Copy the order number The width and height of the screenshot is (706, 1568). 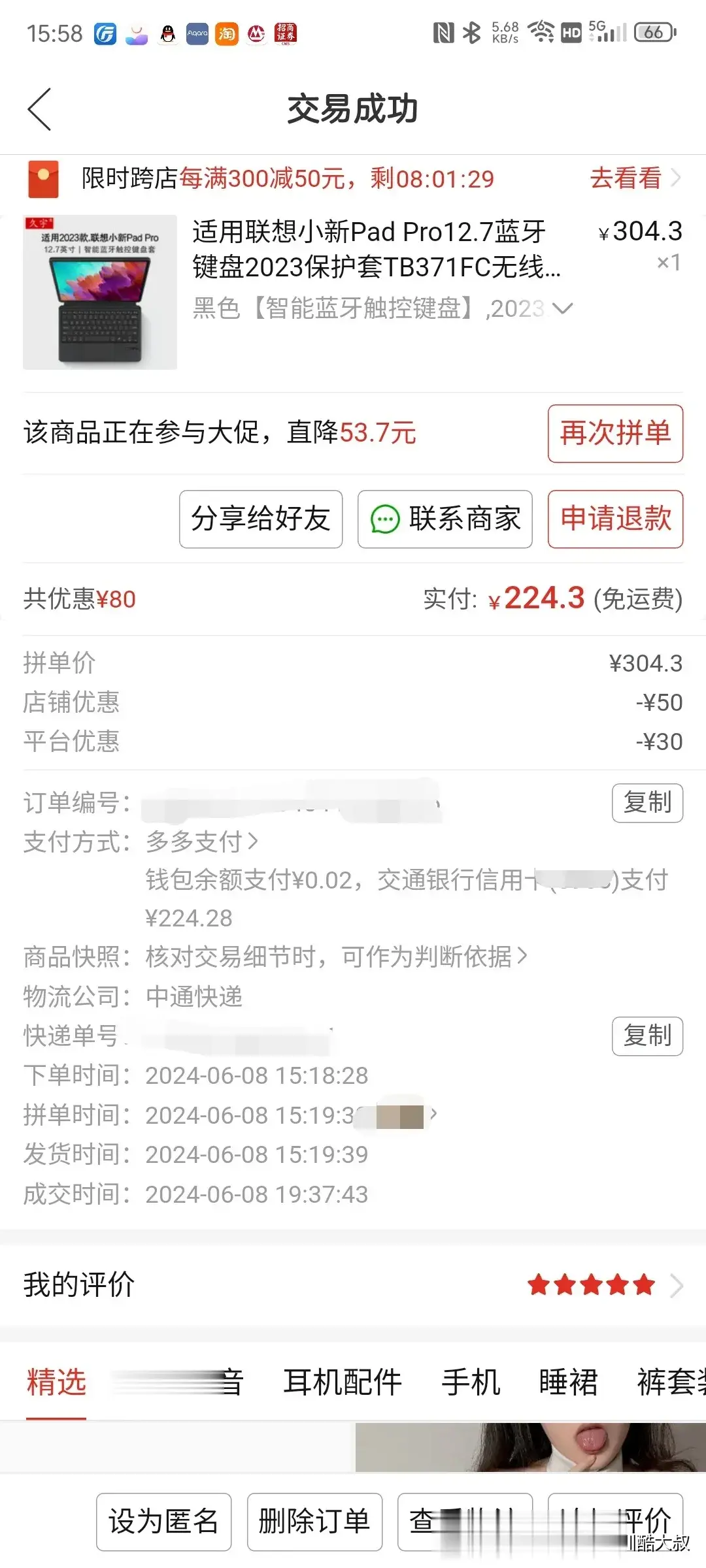click(647, 802)
